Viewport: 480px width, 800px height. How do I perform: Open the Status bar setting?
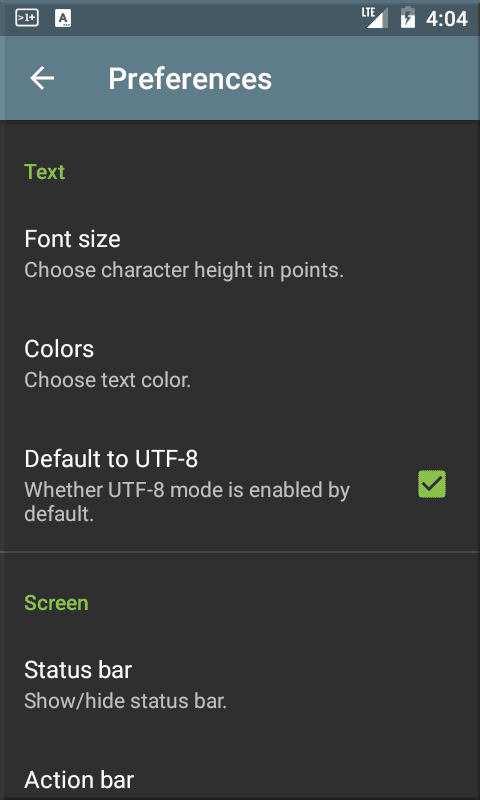[x=240, y=685]
